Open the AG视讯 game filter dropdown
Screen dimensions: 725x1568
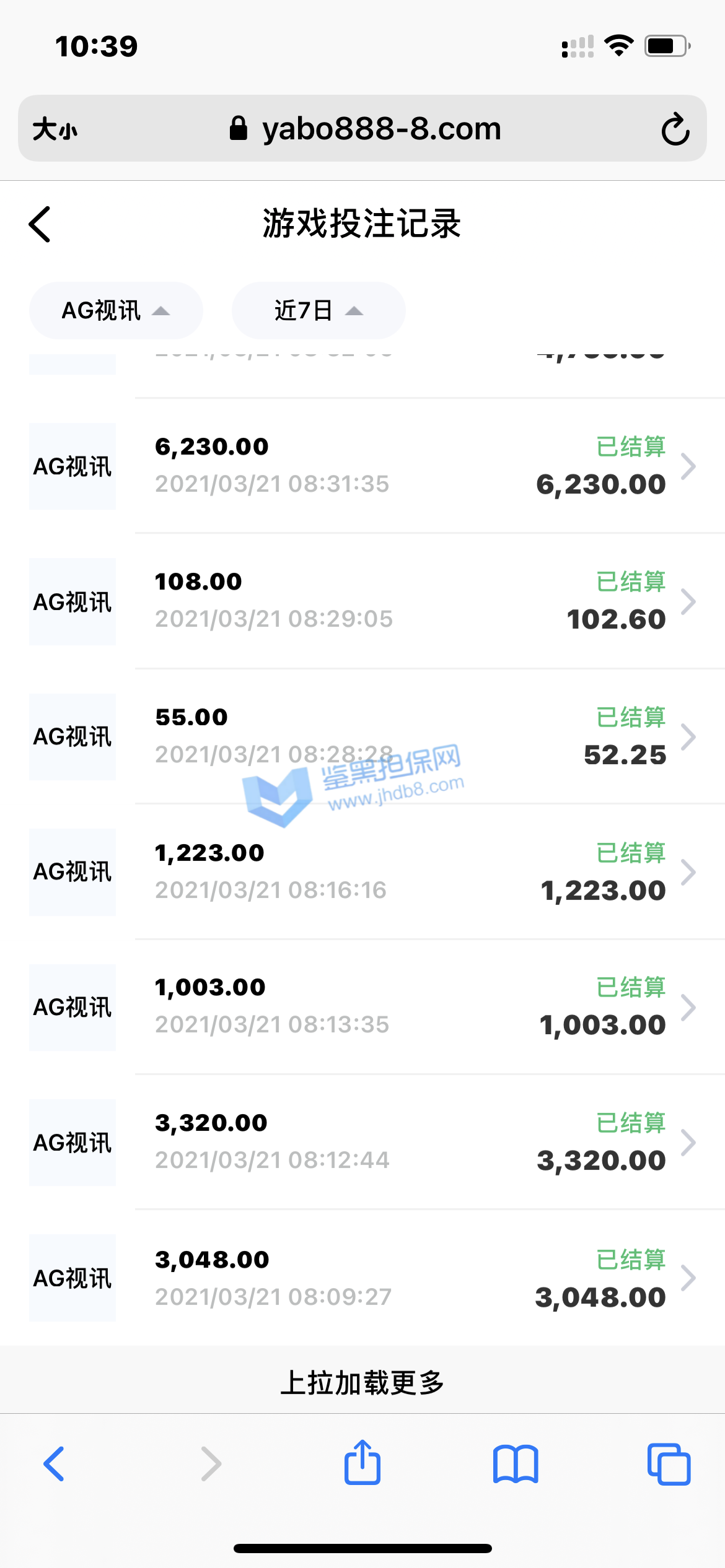click(116, 311)
